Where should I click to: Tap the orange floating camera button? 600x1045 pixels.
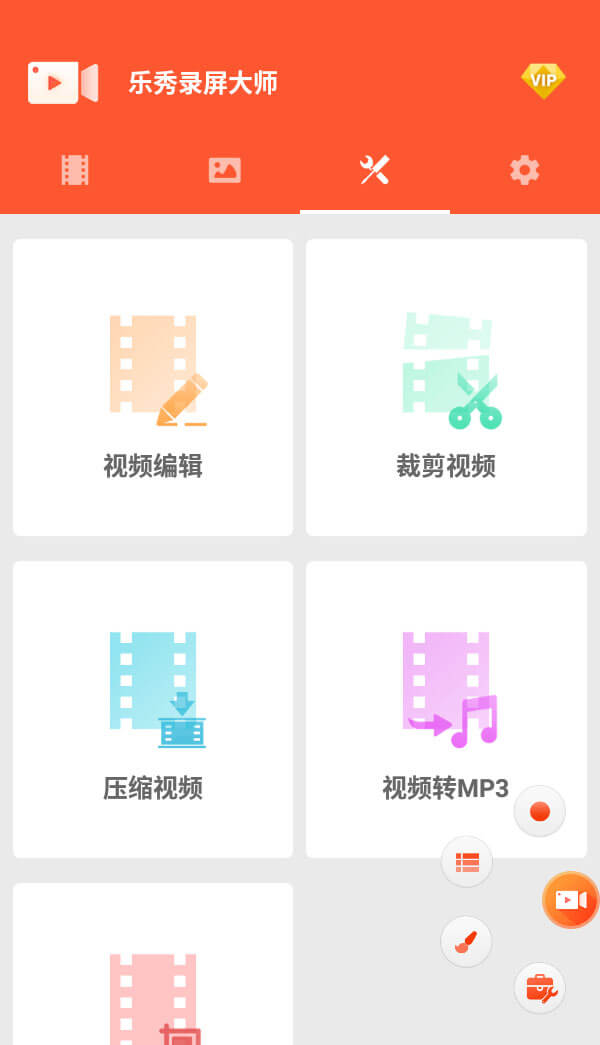[x=570, y=900]
